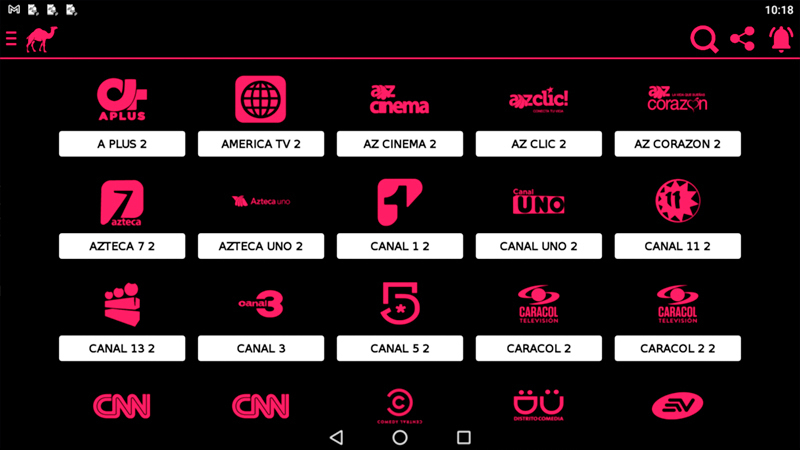This screenshot has width=800, height=450.
Task: Choose the CARACOL 2 2 channel
Action: click(x=677, y=348)
